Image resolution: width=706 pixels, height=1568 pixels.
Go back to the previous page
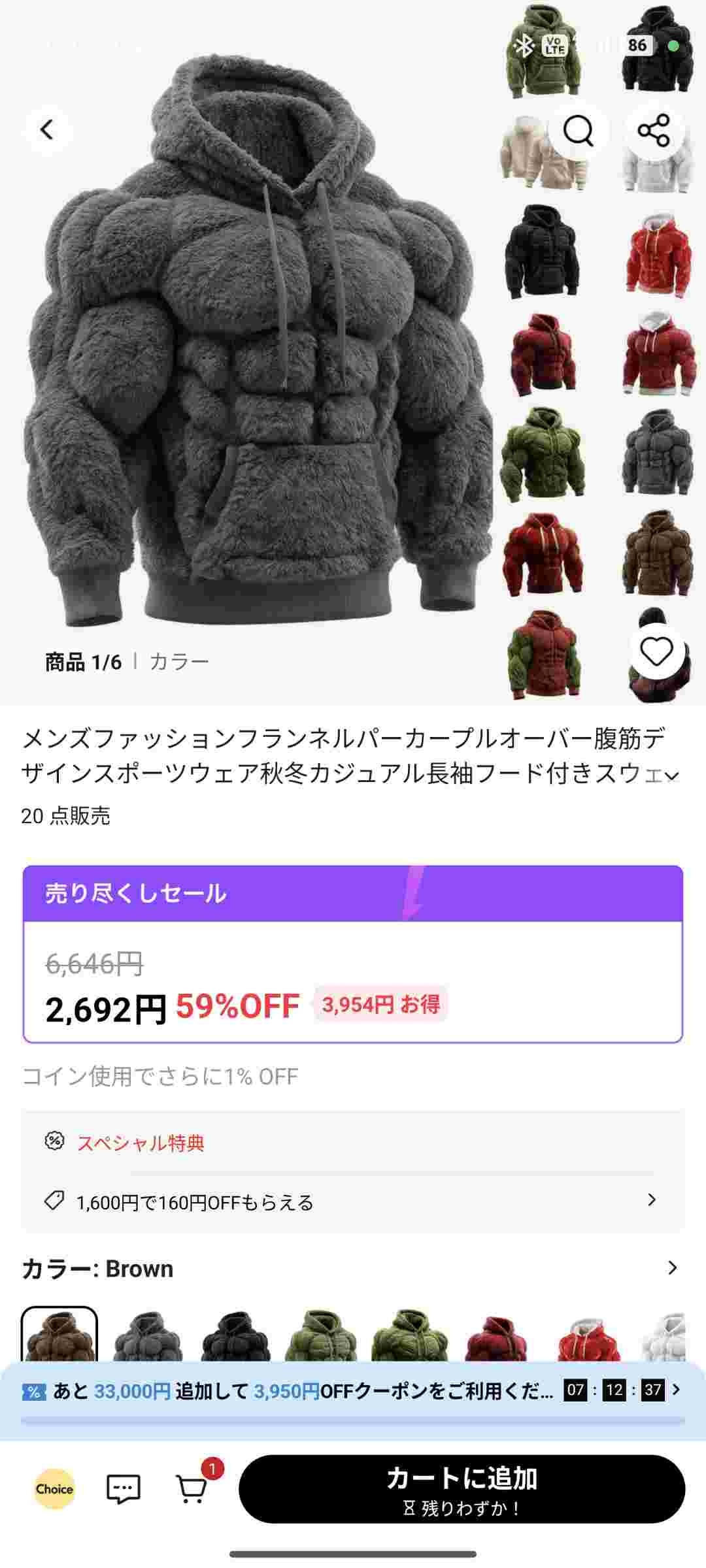click(x=47, y=129)
